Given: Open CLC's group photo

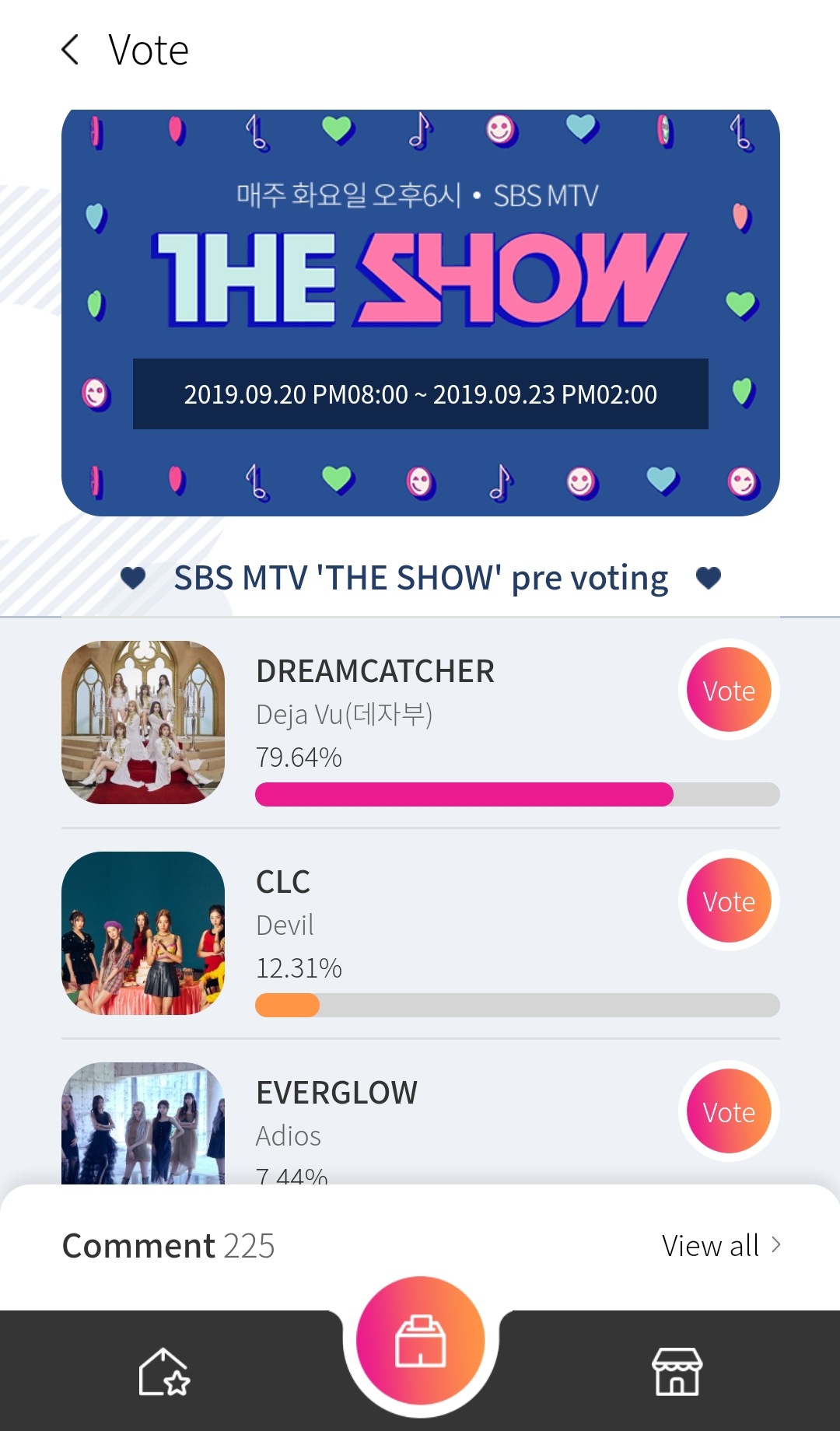Looking at the screenshot, I should coord(143,933).
